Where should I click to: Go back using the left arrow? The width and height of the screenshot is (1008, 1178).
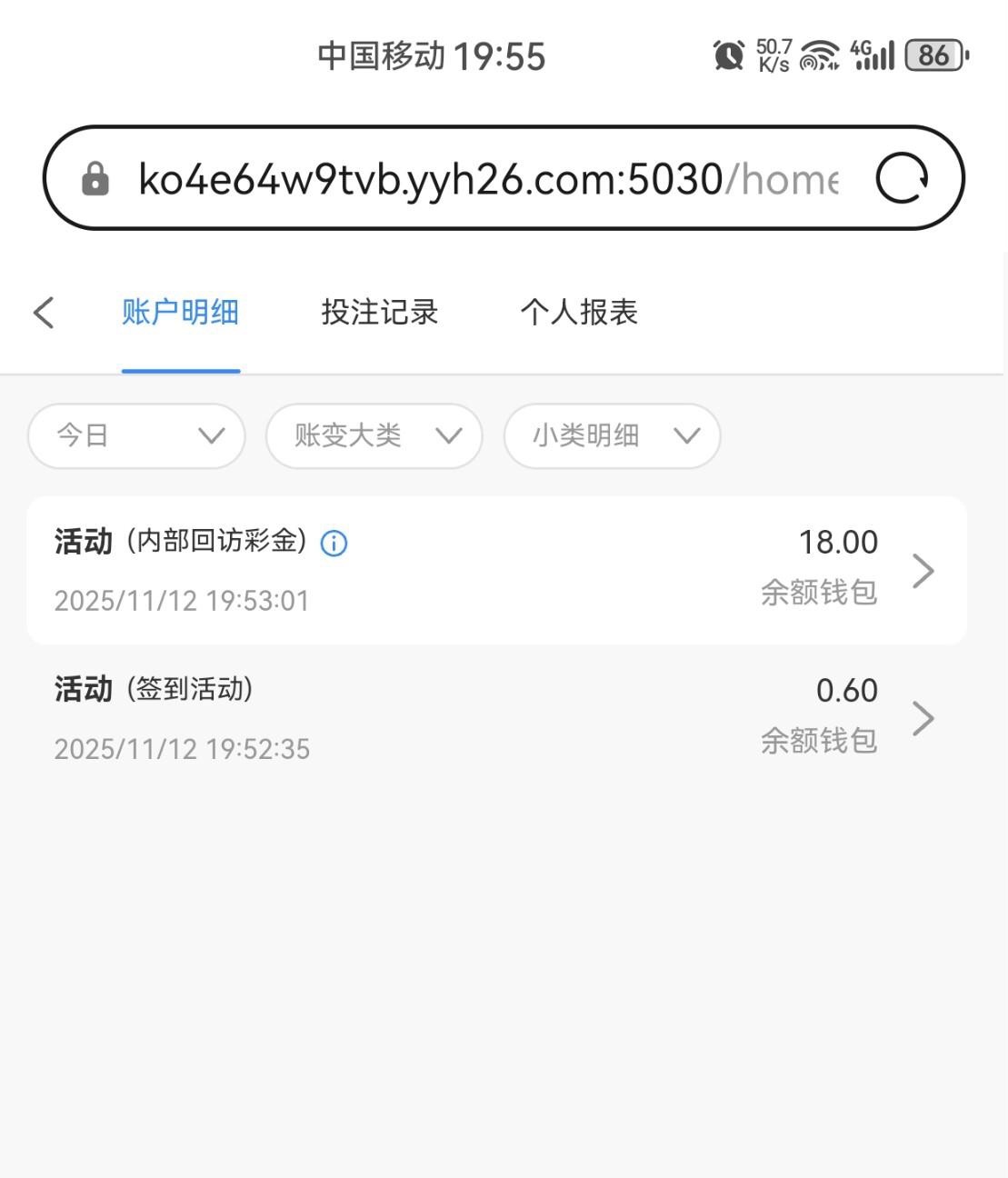pyautogui.click(x=44, y=313)
